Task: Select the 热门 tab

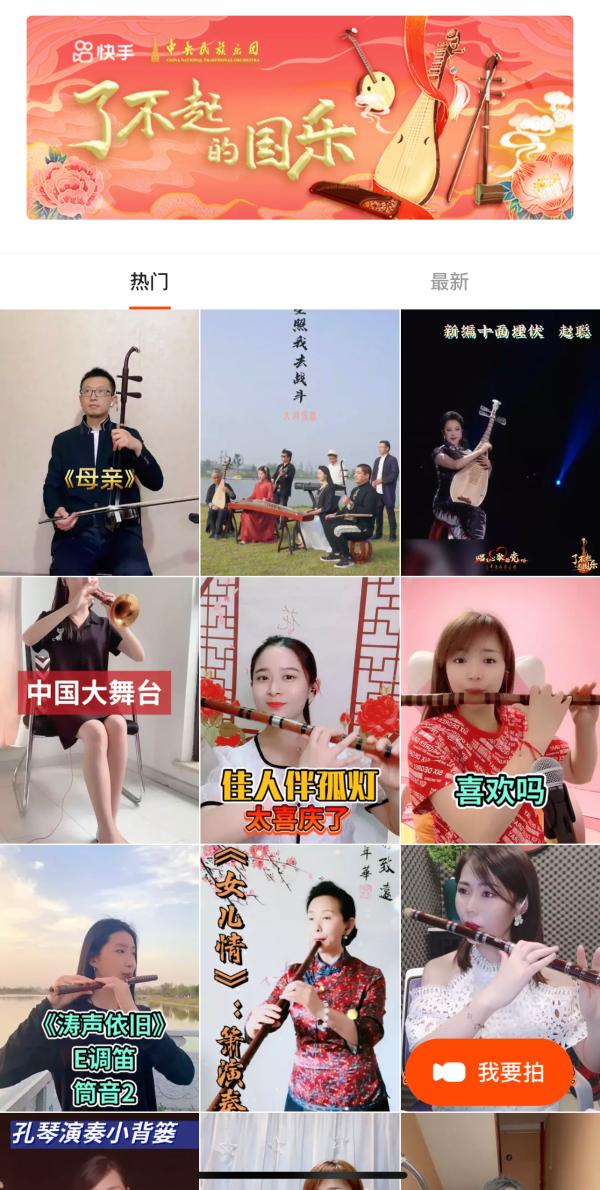Action: 149,282
